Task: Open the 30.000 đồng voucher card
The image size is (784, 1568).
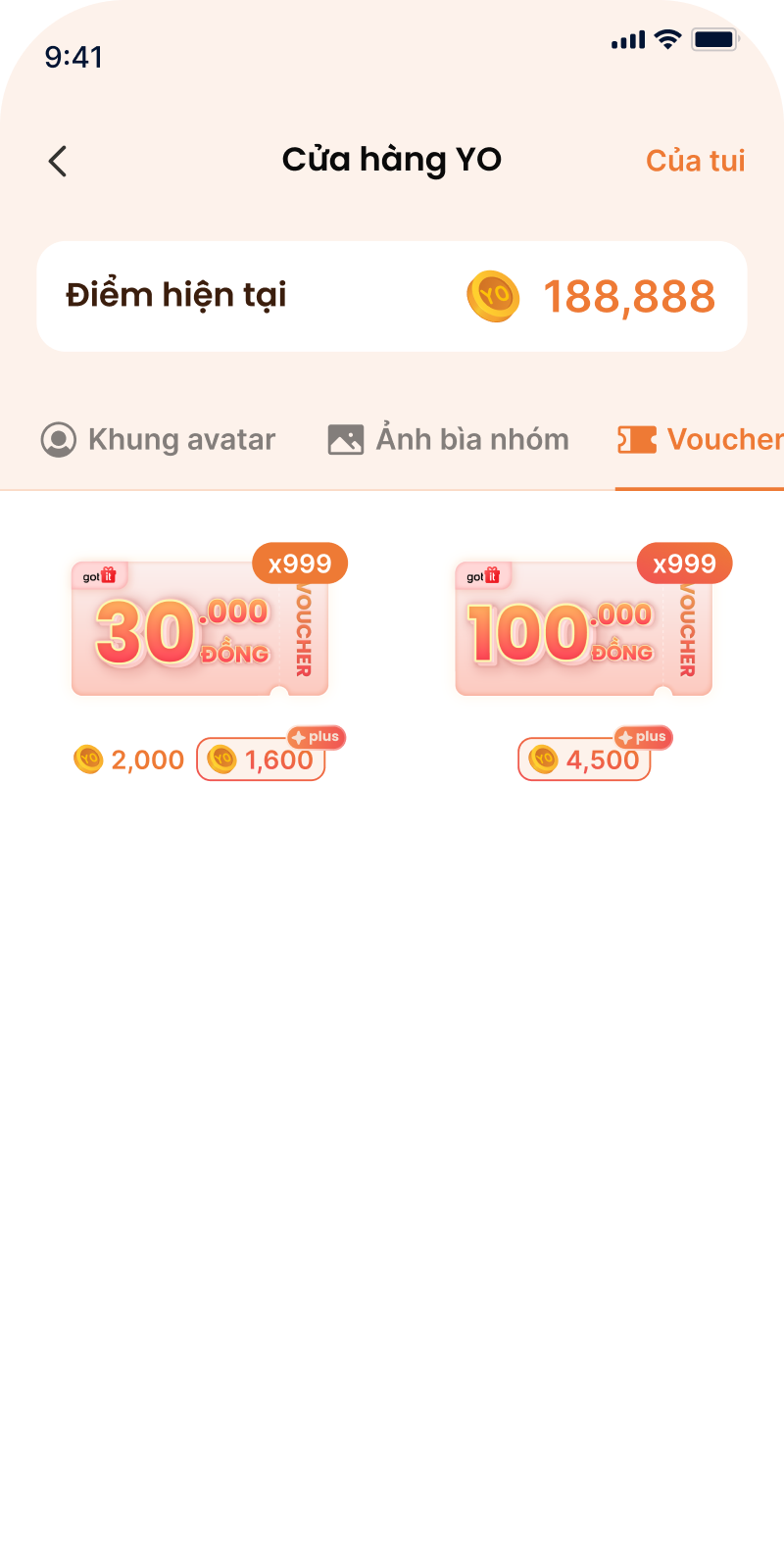Action: coord(200,628)
